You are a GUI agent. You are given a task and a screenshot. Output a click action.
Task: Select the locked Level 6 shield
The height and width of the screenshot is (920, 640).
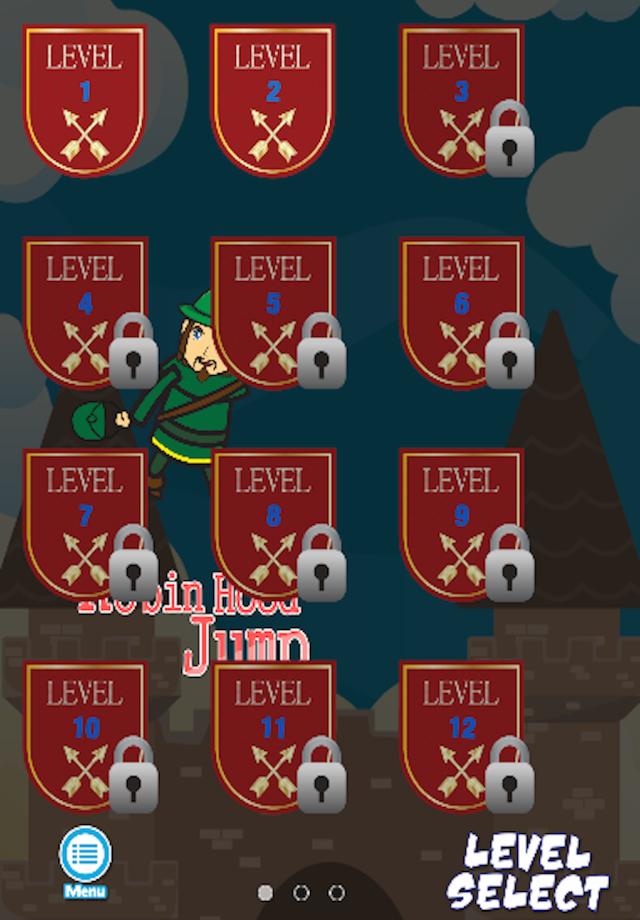tap(461, 312)
